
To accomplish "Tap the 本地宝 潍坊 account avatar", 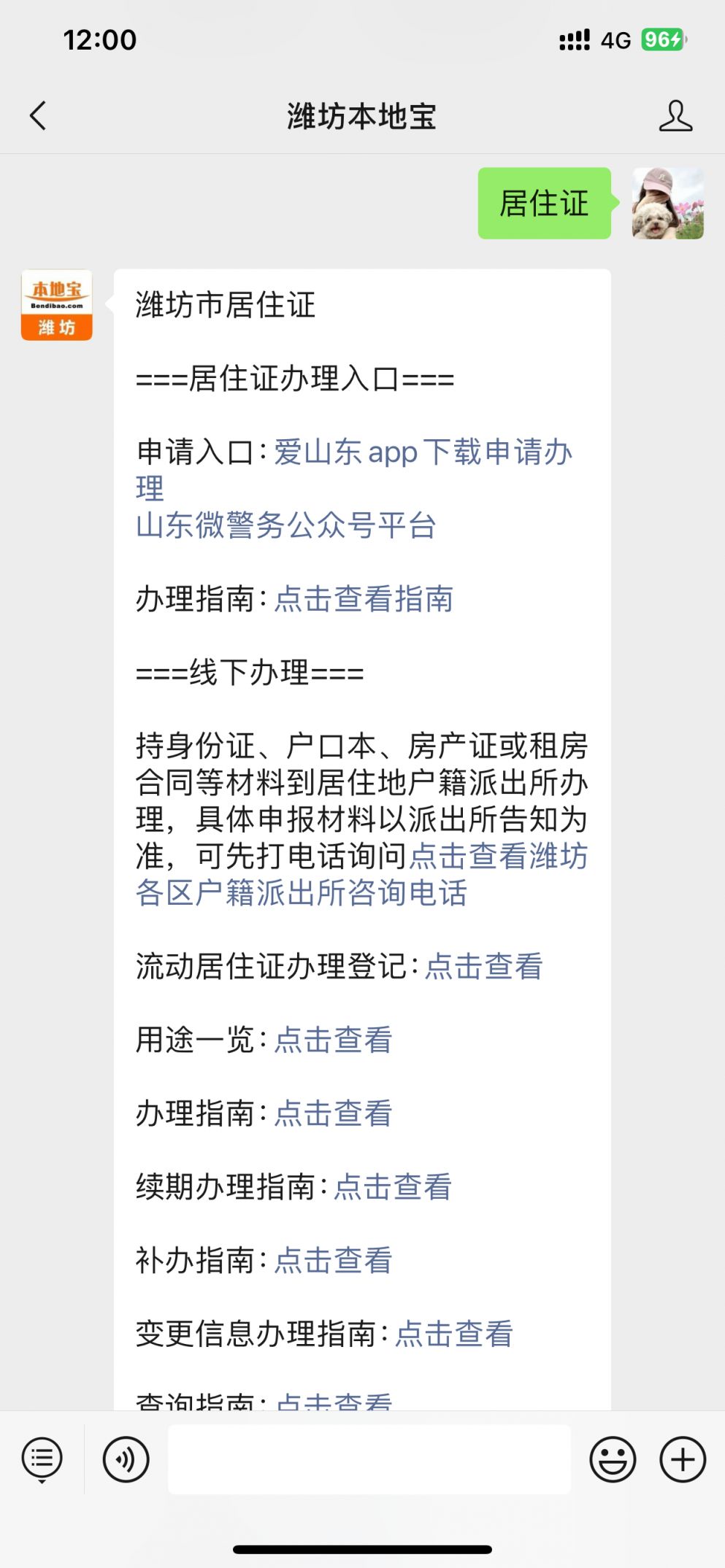I will 57,305.
